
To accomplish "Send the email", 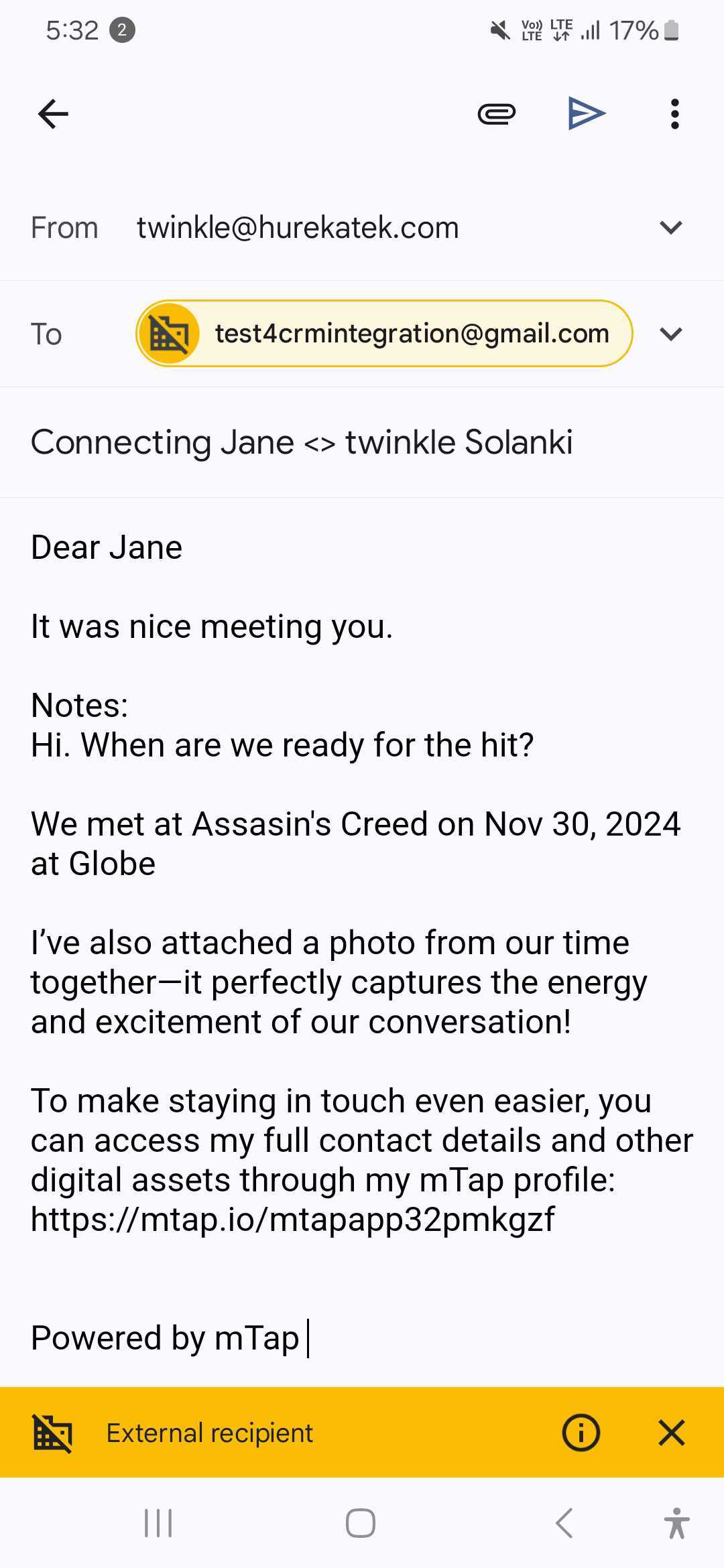I will (587, 113).
